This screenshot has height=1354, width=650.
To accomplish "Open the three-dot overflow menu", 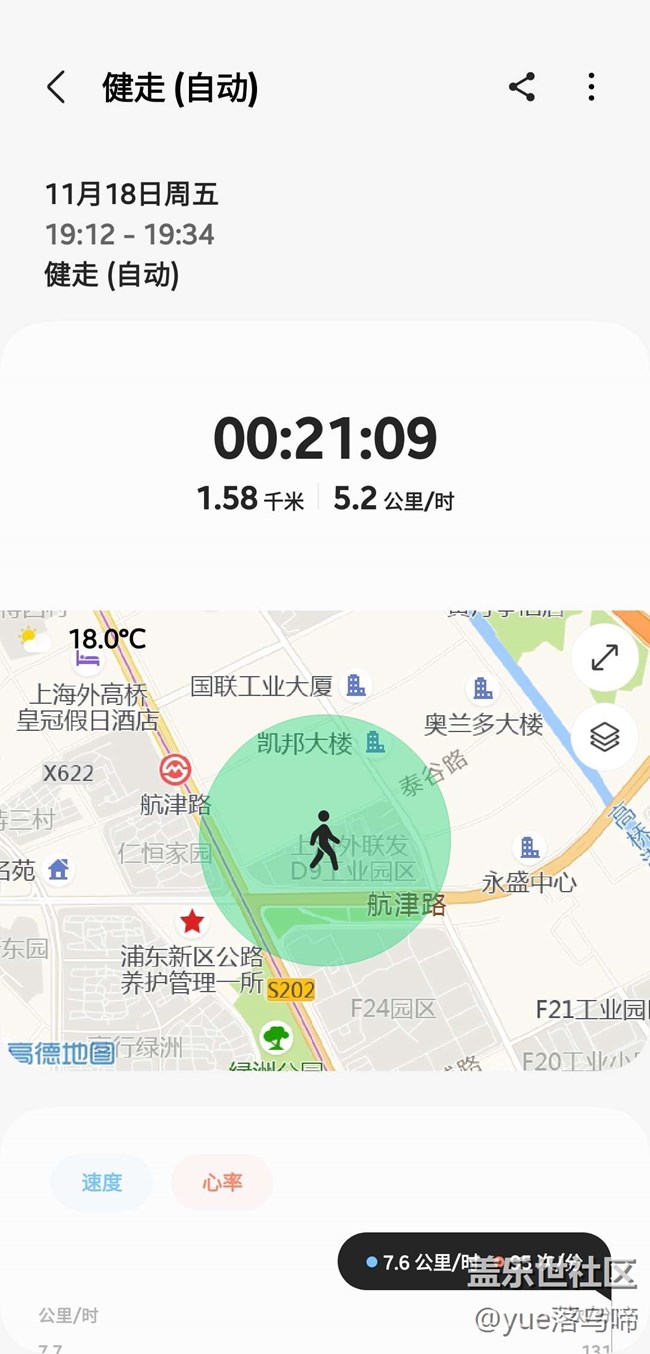I will 591,87.
